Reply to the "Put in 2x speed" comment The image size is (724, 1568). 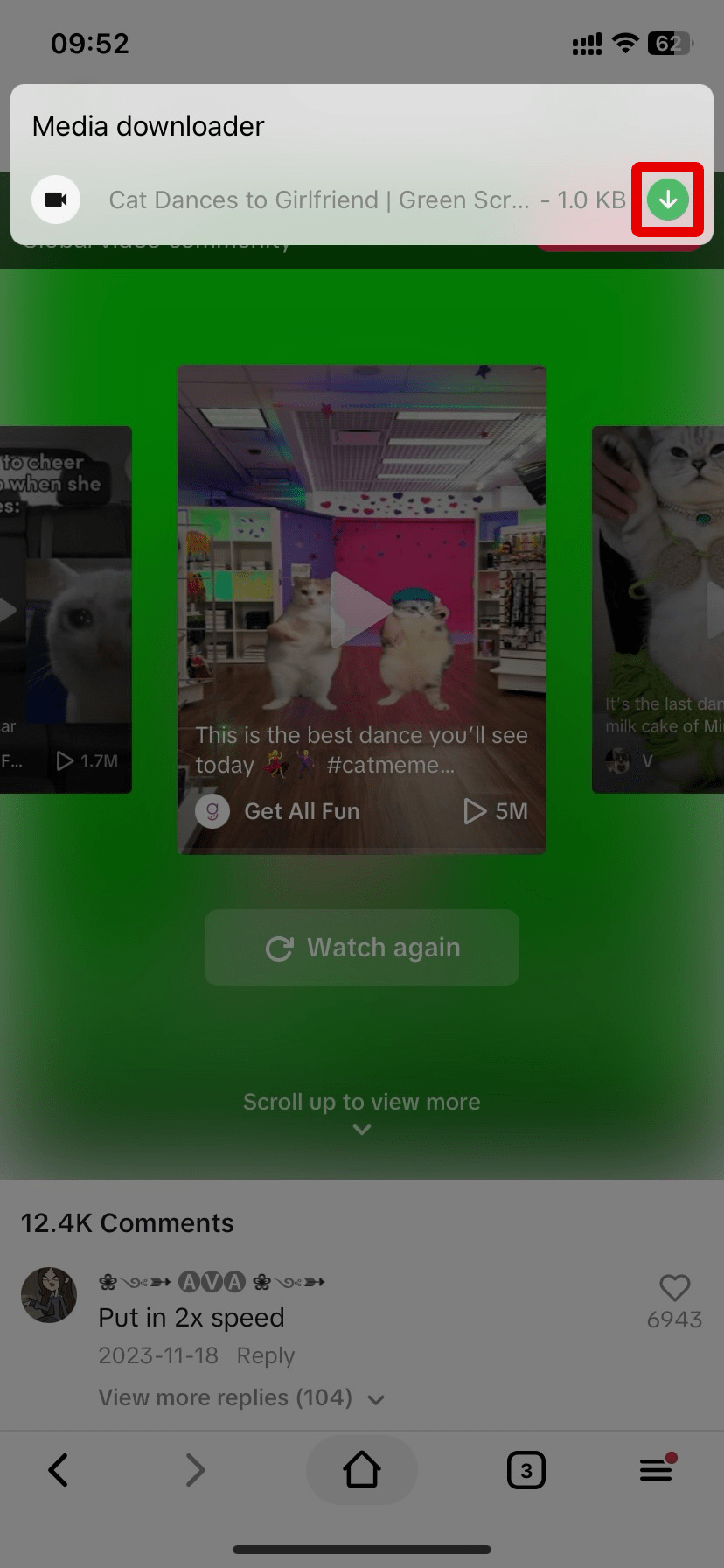pos(265,1355)
